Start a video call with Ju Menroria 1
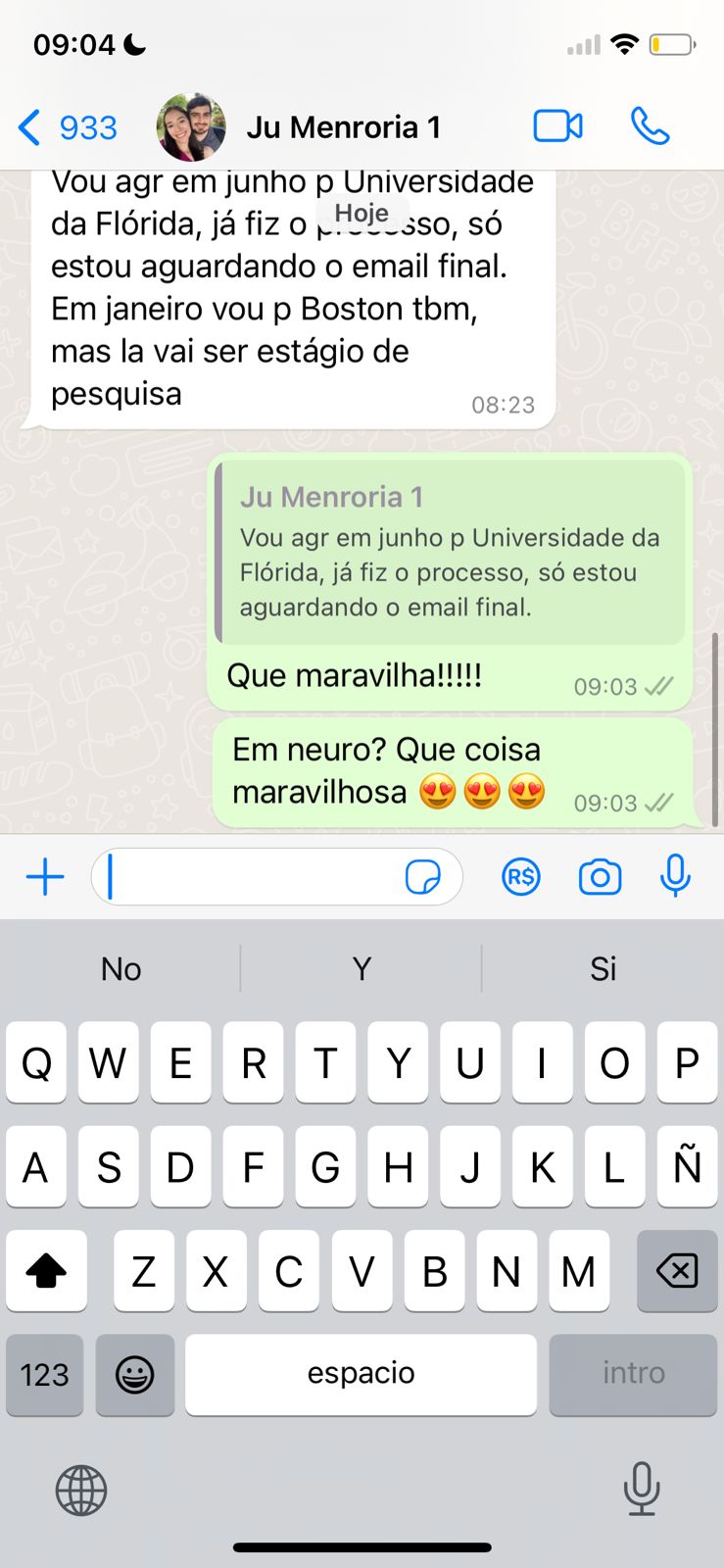724x1568 pixels. (x=557, y=126)
